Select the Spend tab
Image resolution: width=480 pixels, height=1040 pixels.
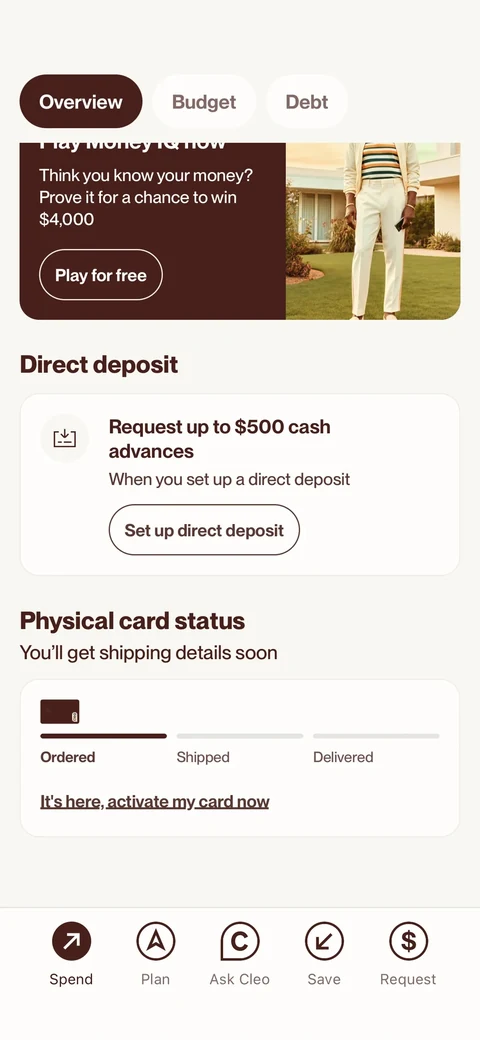tap(71, 954)
